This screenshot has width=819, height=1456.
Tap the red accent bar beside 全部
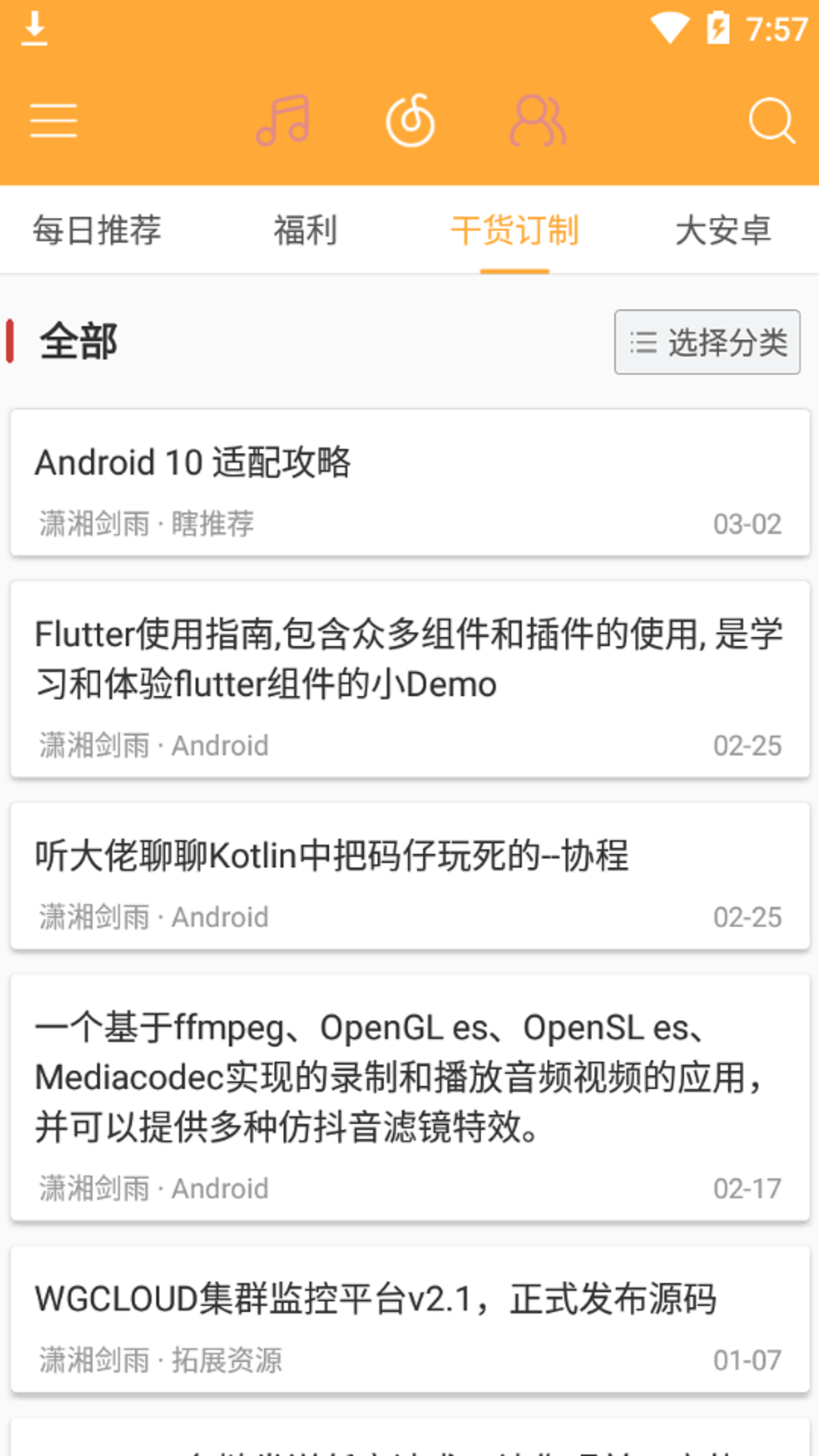pyautogui.click(x=11, y=342)
